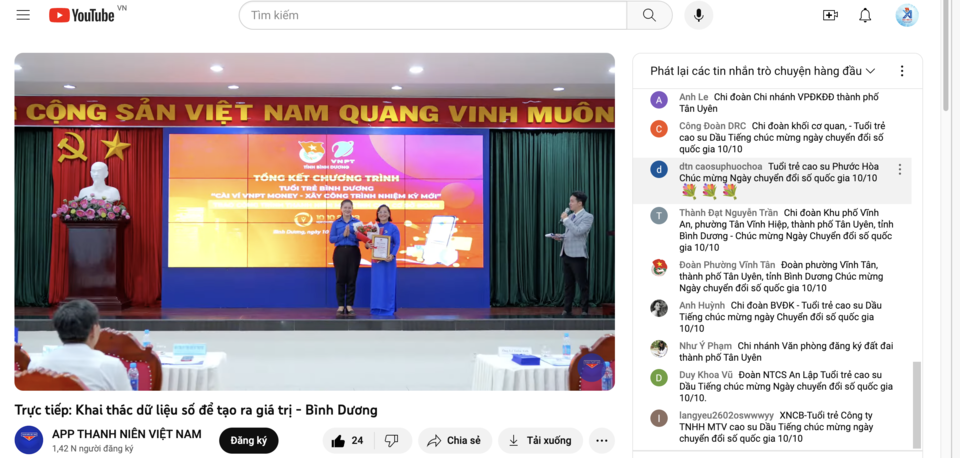Download the video with Tải xuống

click(540, 440)
